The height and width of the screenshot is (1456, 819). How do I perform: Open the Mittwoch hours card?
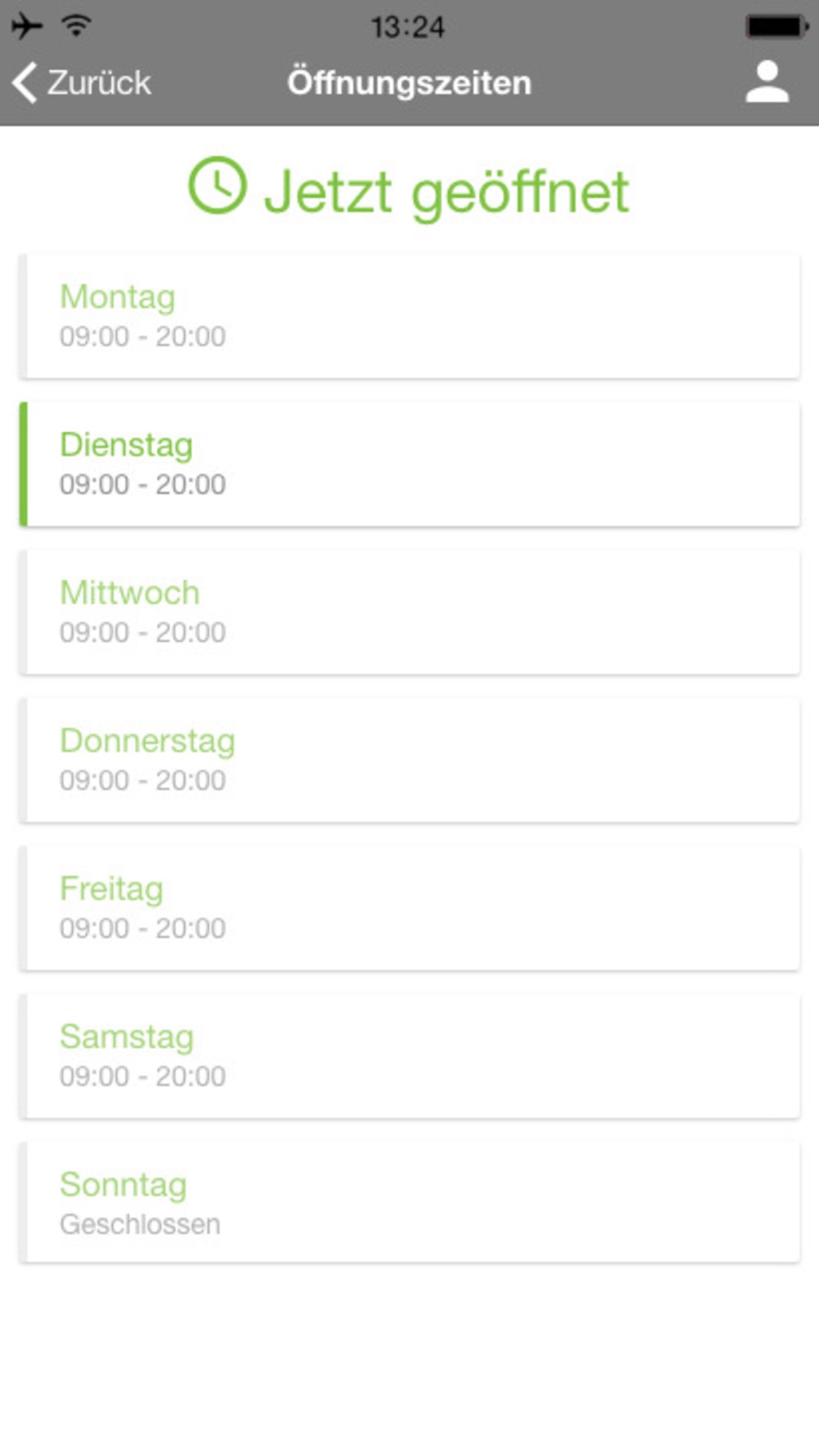pyautogui.click(x=409, y=613)
